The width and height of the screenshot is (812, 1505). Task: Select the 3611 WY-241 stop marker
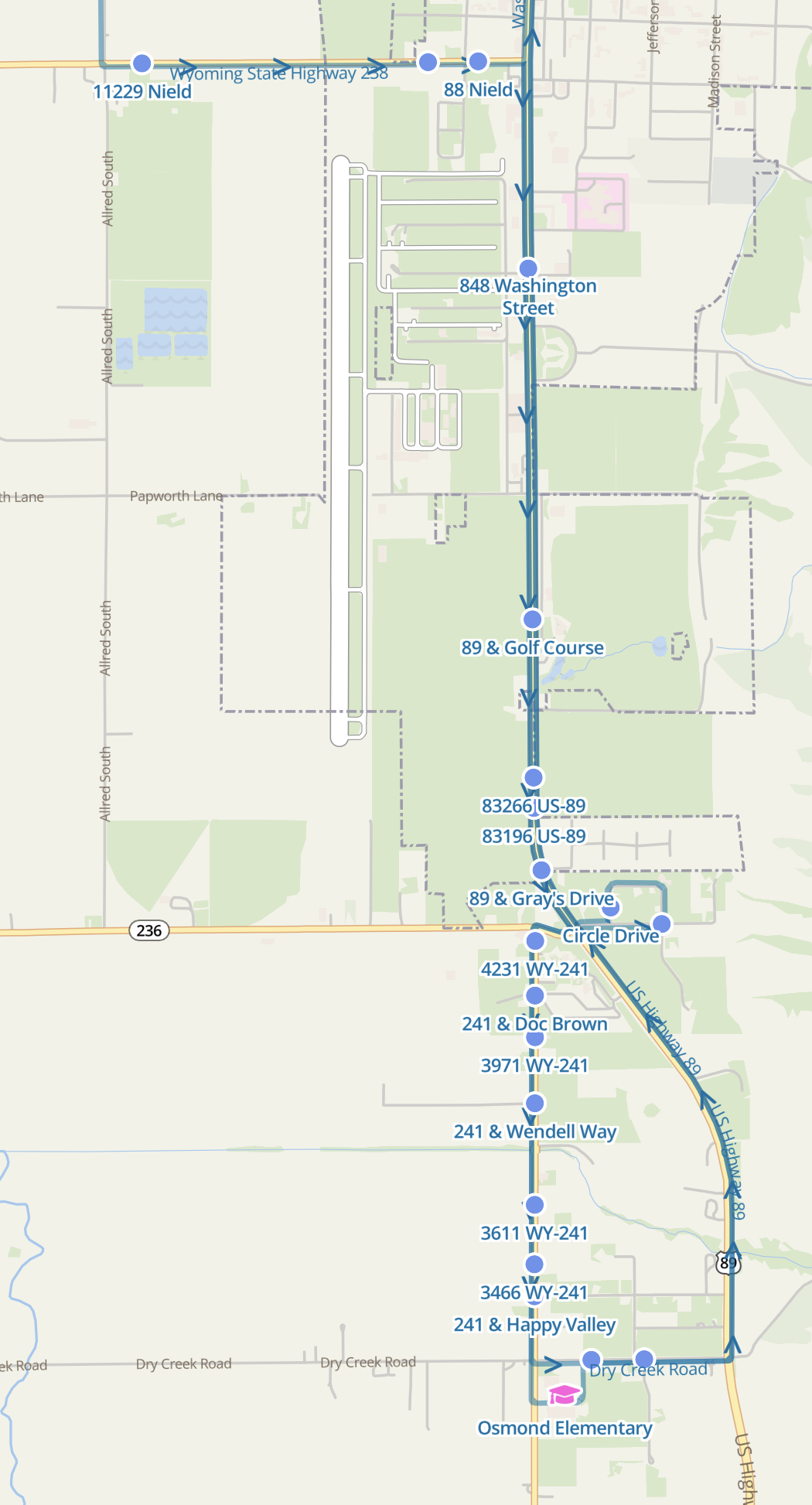(x=534, y=1204)
